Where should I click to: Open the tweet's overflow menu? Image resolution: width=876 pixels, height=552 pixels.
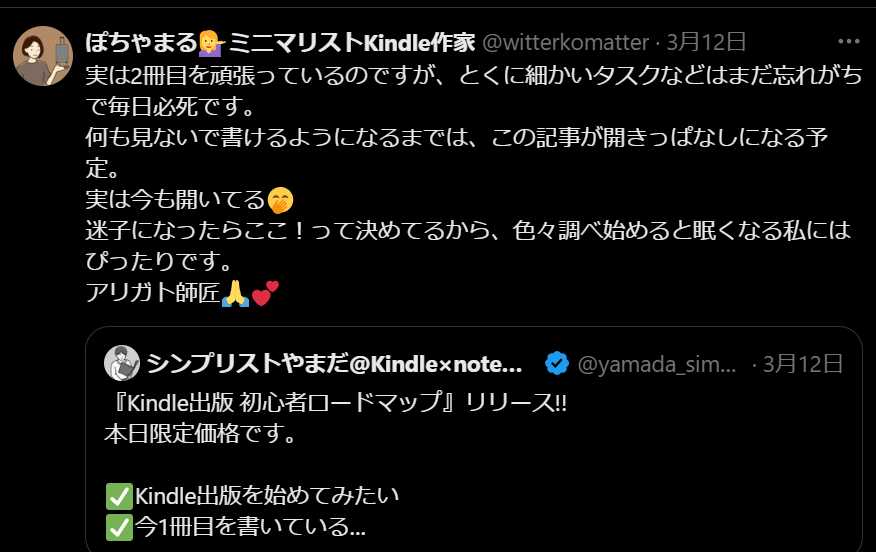(848, 42)
